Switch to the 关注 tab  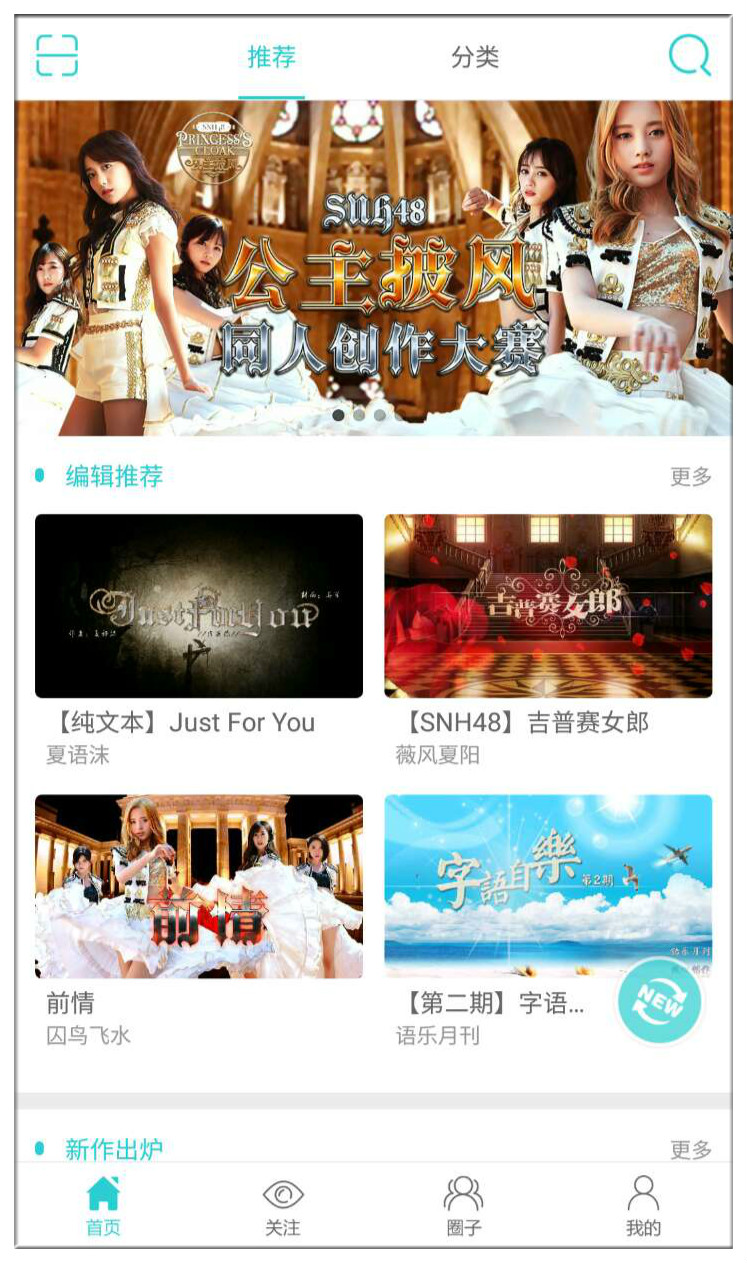pos(283,1205)
